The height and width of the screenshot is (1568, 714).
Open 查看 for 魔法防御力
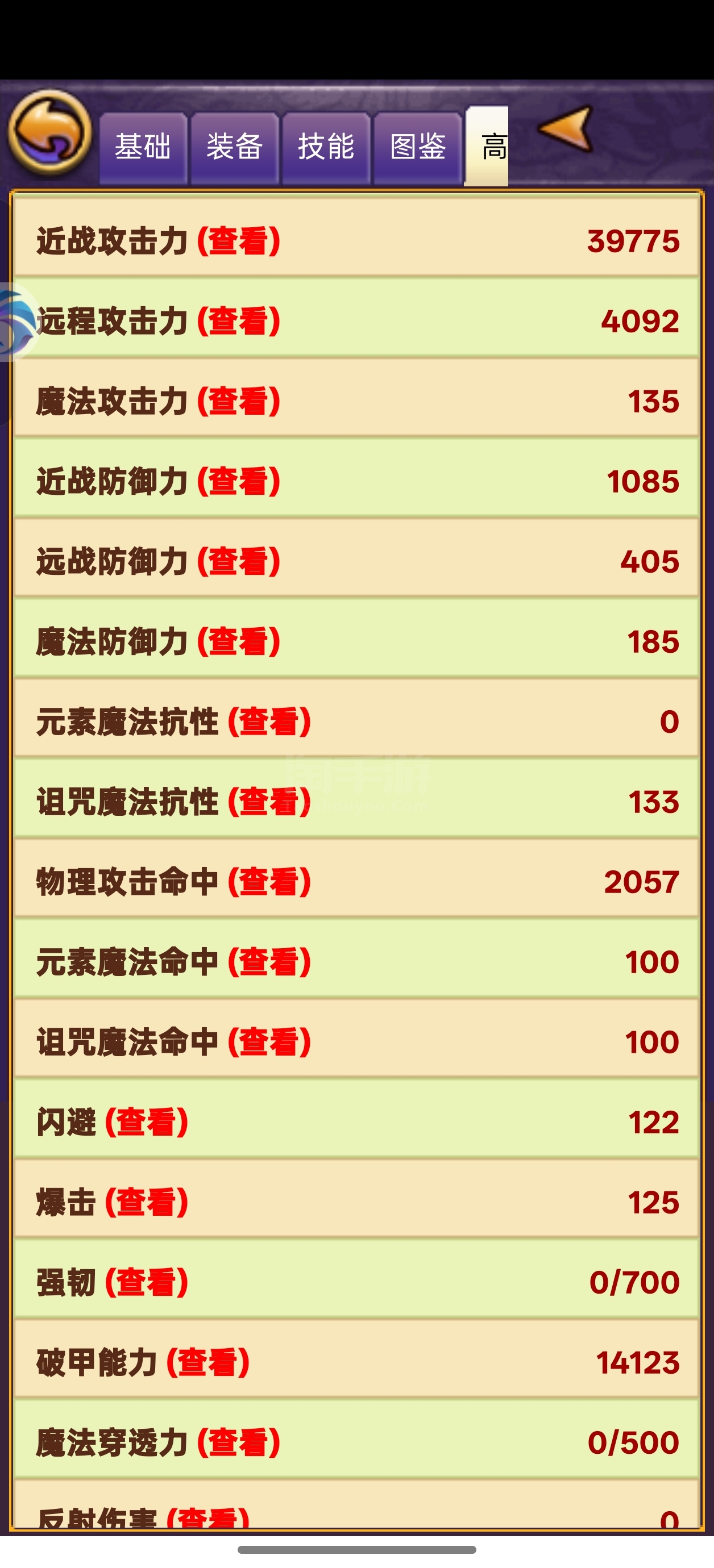coord(239,641)
